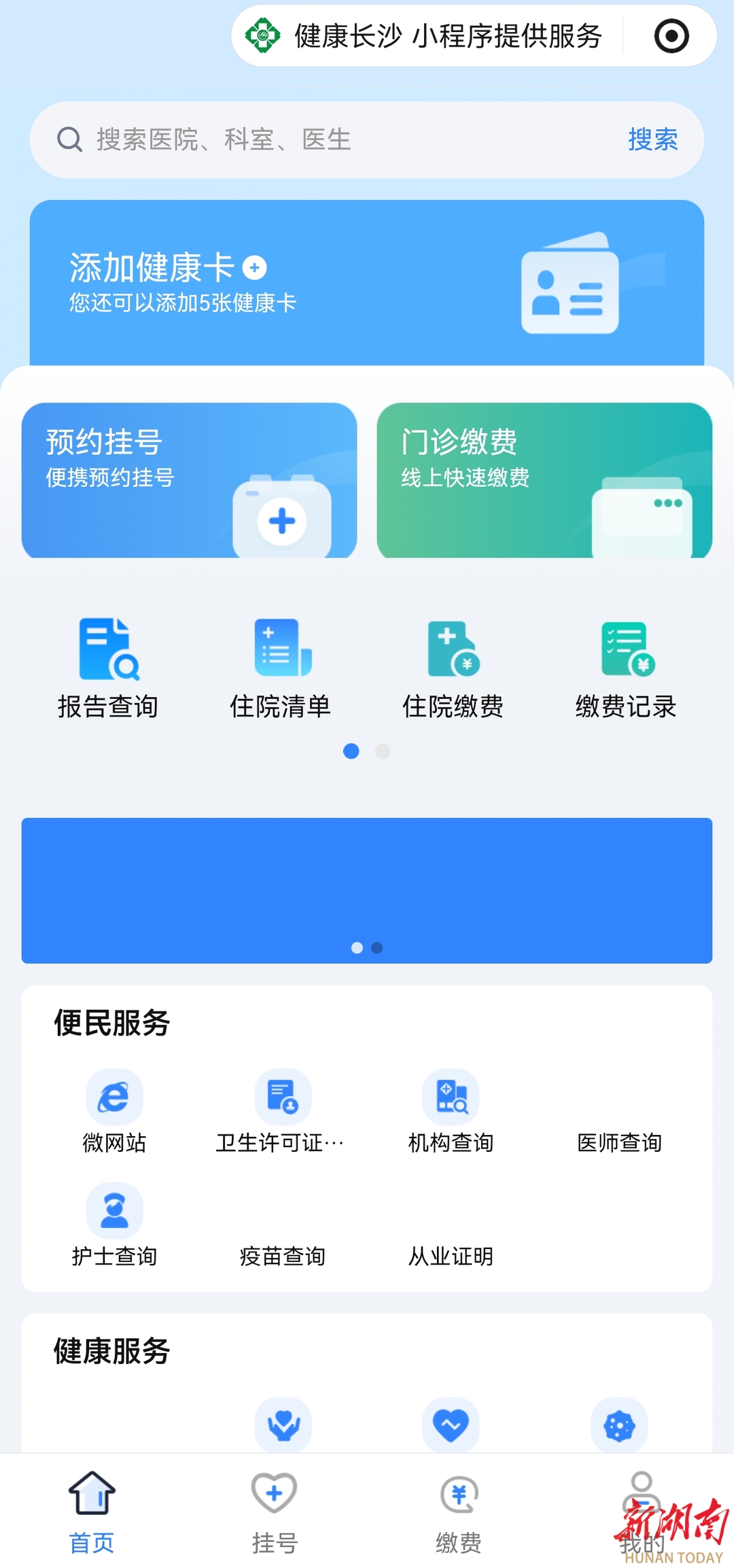Tap the mini program circle button at top

(671, 36)
